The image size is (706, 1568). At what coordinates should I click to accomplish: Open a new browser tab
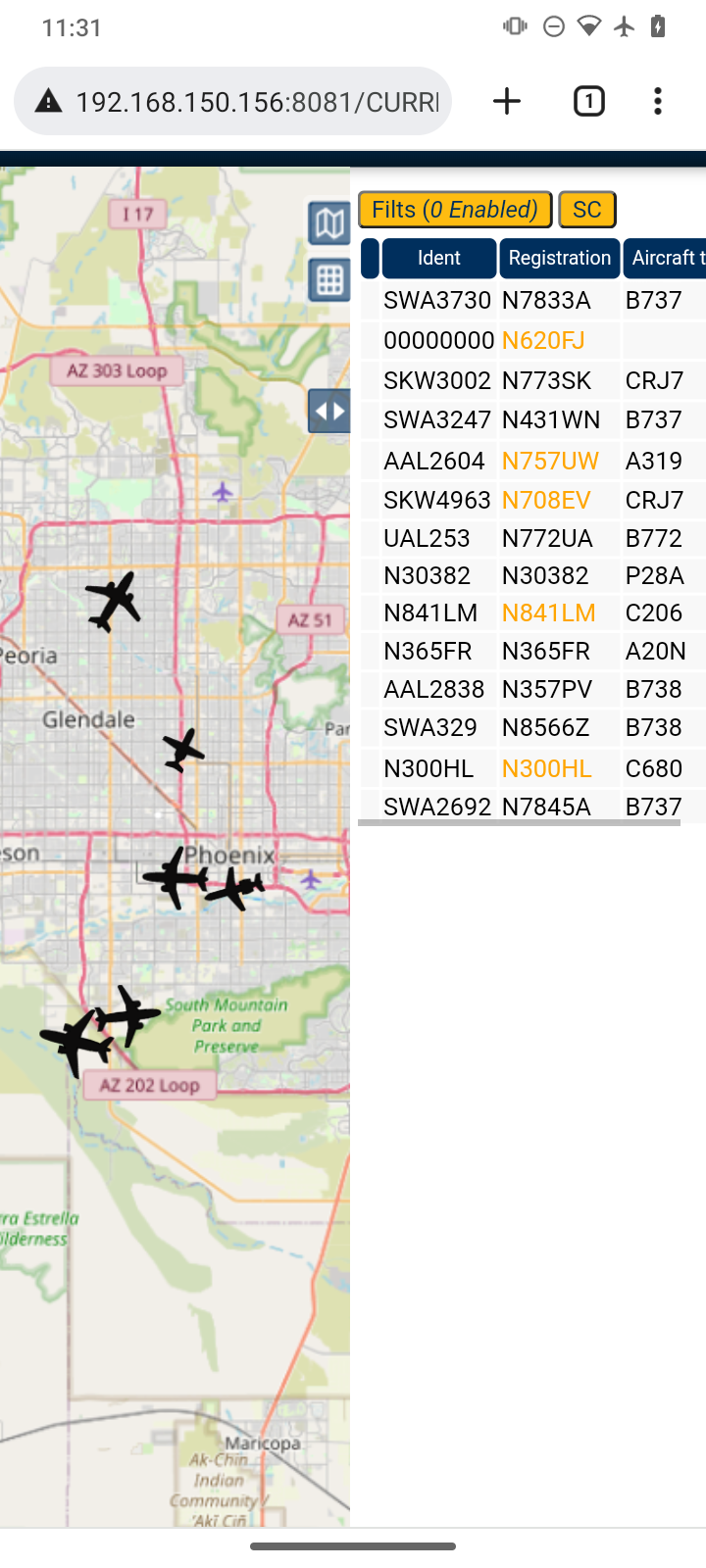(506, 101)
